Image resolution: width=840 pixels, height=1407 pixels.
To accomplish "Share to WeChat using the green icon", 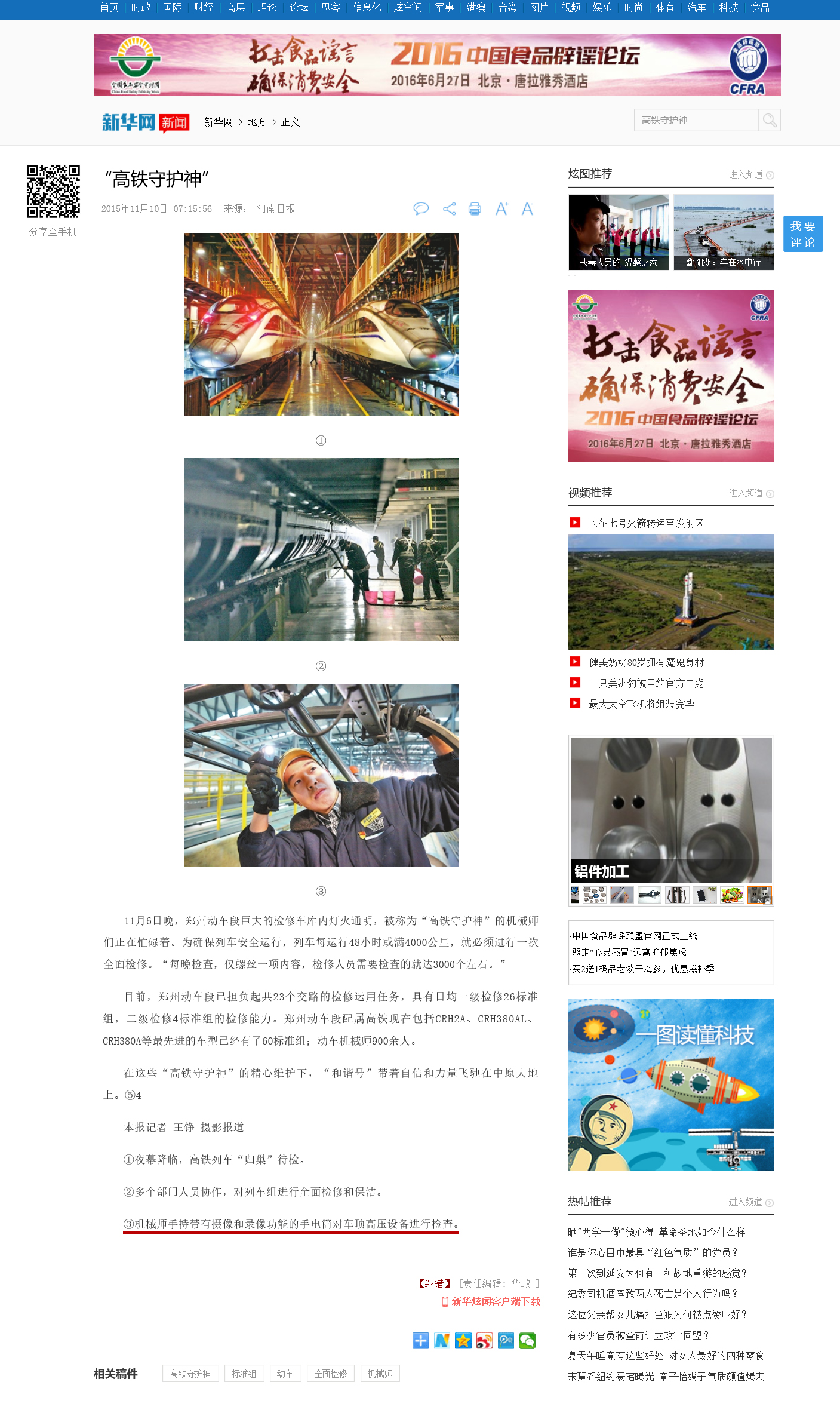I will pyautogui.click(x=527, y=1341).
